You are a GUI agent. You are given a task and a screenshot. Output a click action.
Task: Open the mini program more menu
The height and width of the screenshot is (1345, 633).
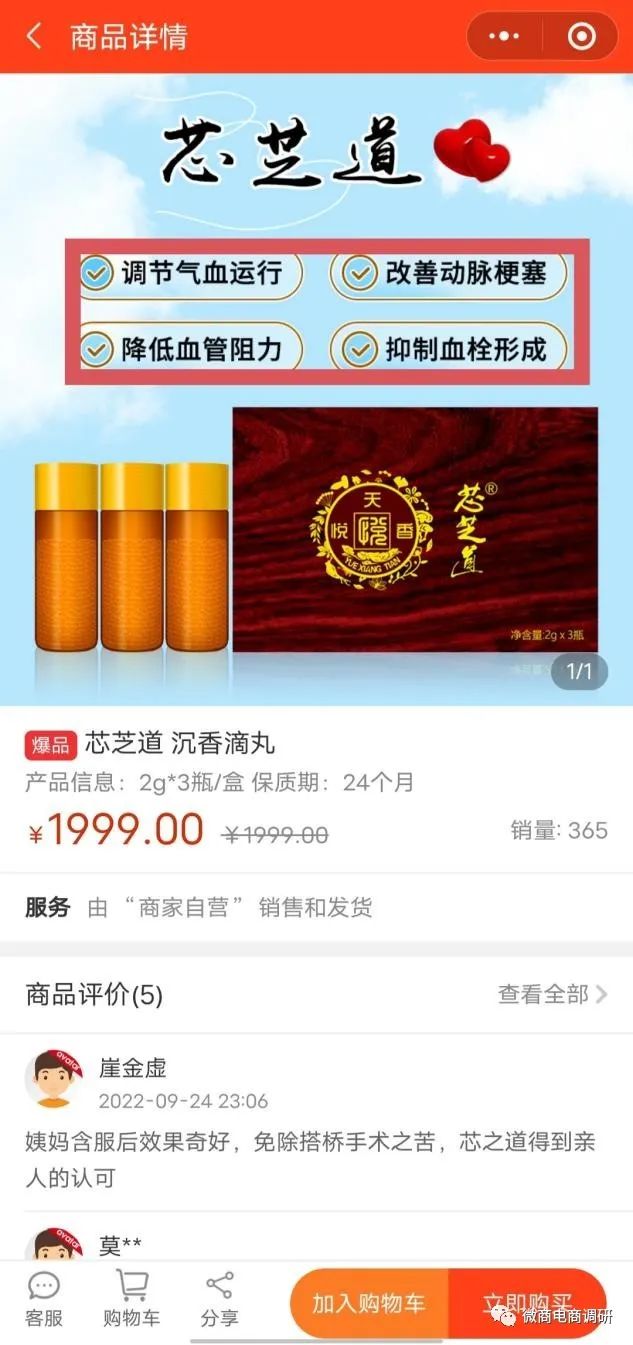(x=503, y=37)
